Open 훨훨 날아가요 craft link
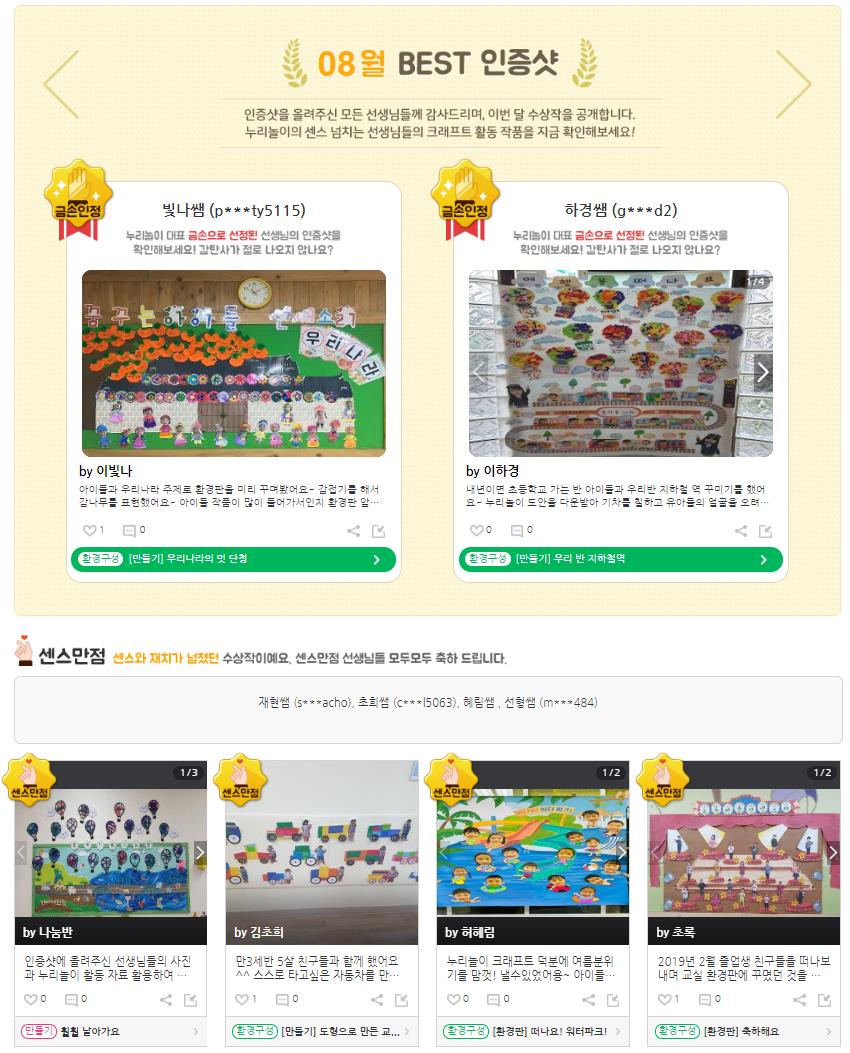This screenshot has height=1053, width=850. (x=111, y=1031)
